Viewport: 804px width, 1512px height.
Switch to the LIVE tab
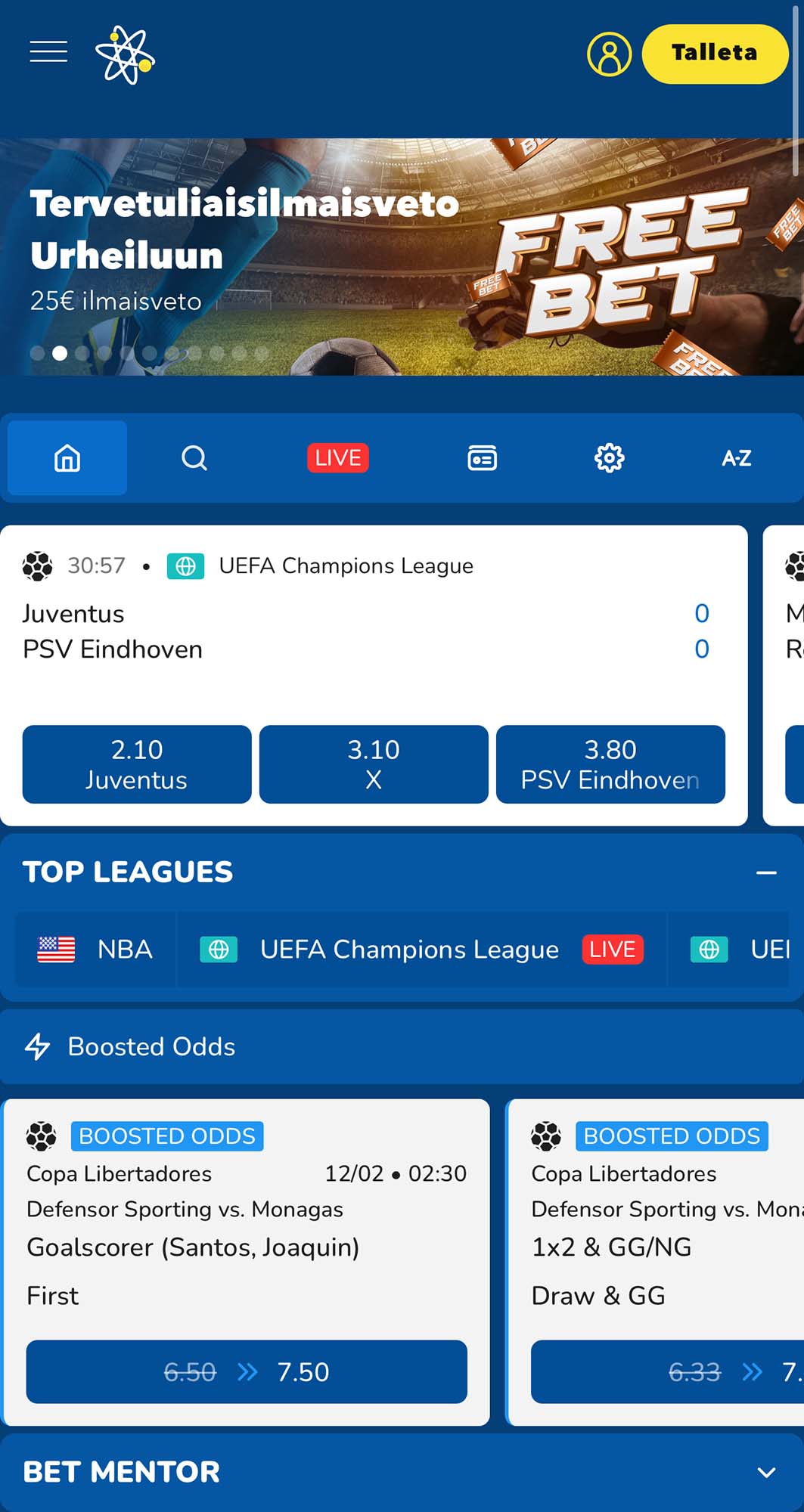(x=337, y=458)
